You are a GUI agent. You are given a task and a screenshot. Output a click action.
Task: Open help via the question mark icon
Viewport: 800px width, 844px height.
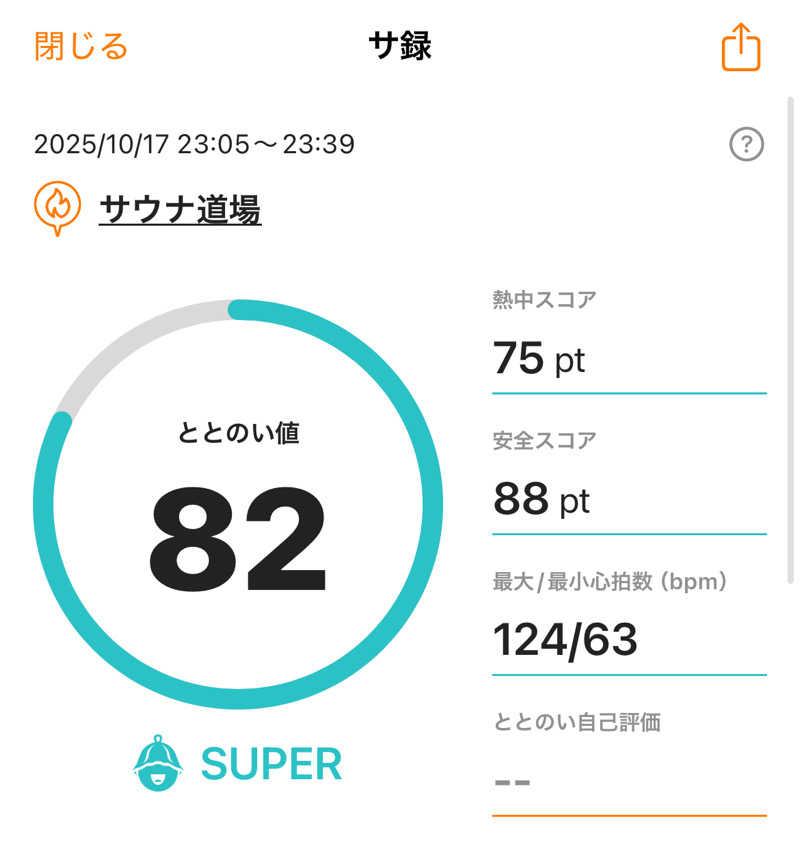tap(745, 143)
